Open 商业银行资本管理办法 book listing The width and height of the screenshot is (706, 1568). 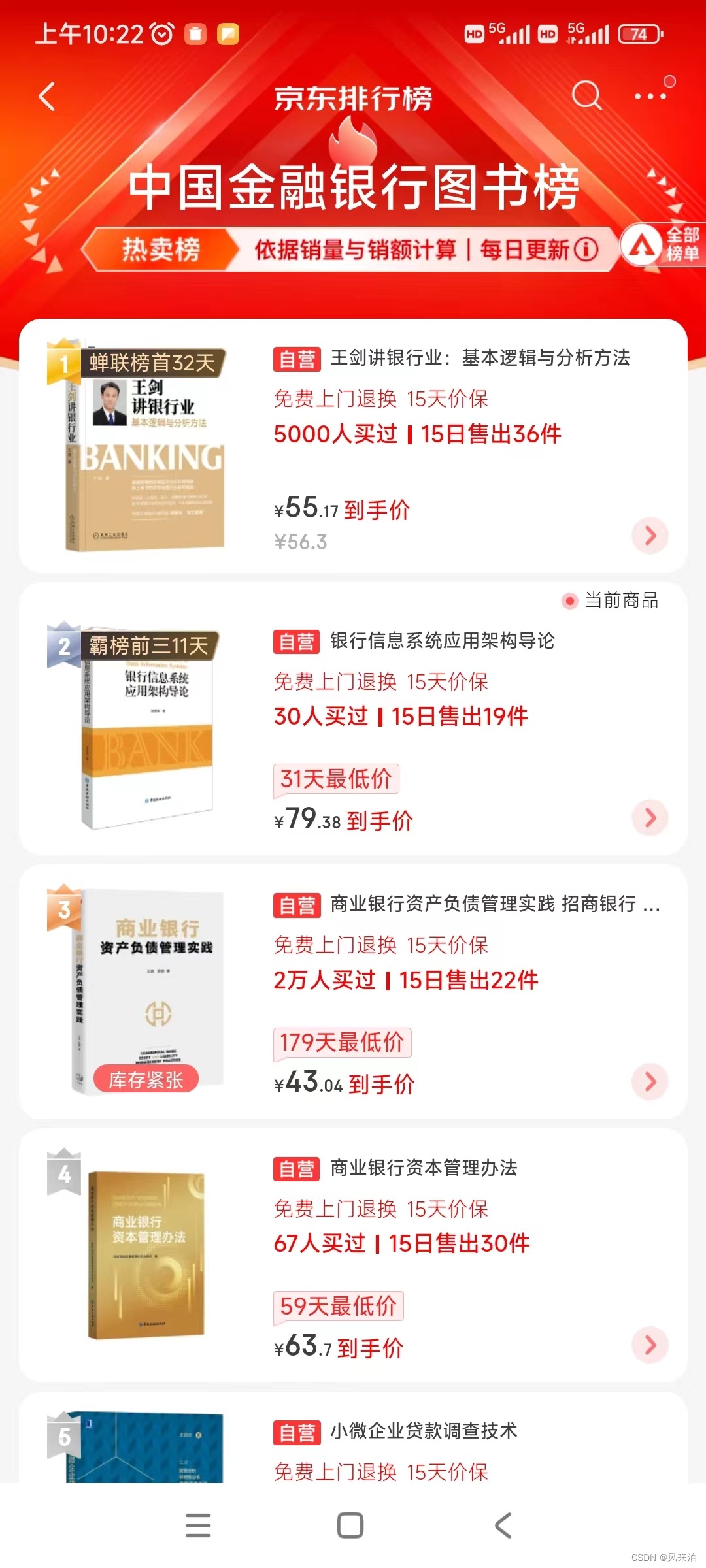coord(424,1168)
